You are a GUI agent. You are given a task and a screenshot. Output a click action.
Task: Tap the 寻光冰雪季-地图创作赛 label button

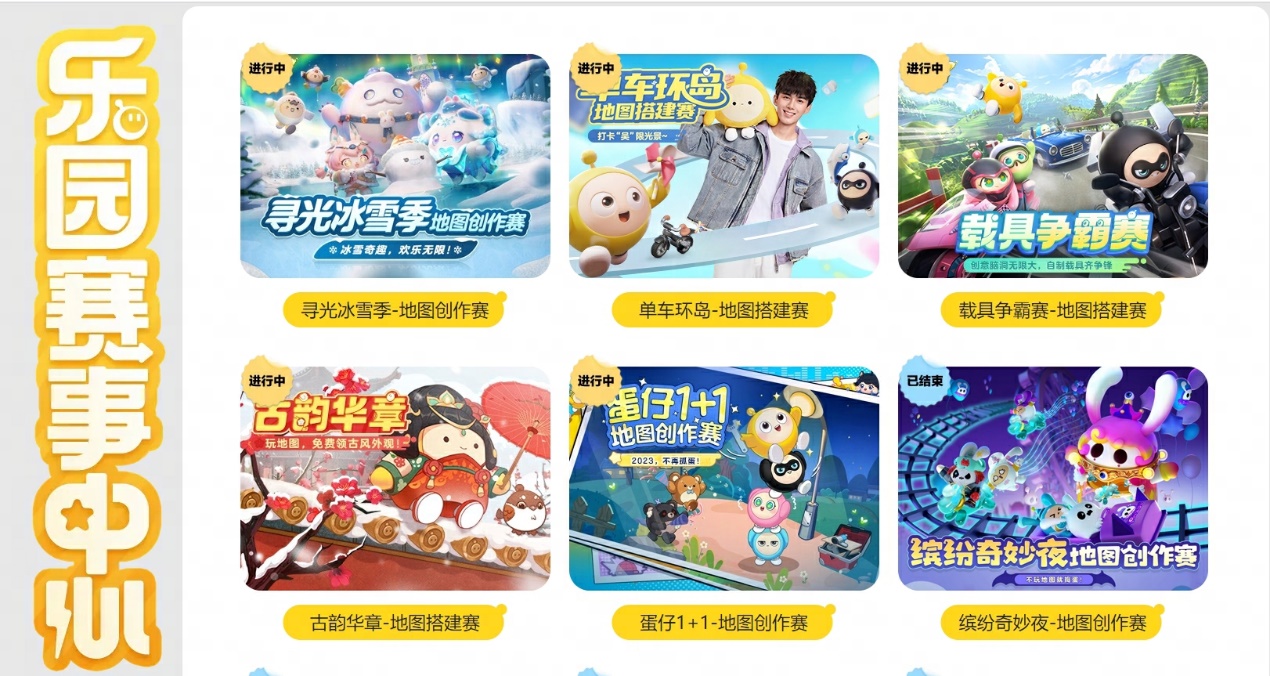click(394, 310)
